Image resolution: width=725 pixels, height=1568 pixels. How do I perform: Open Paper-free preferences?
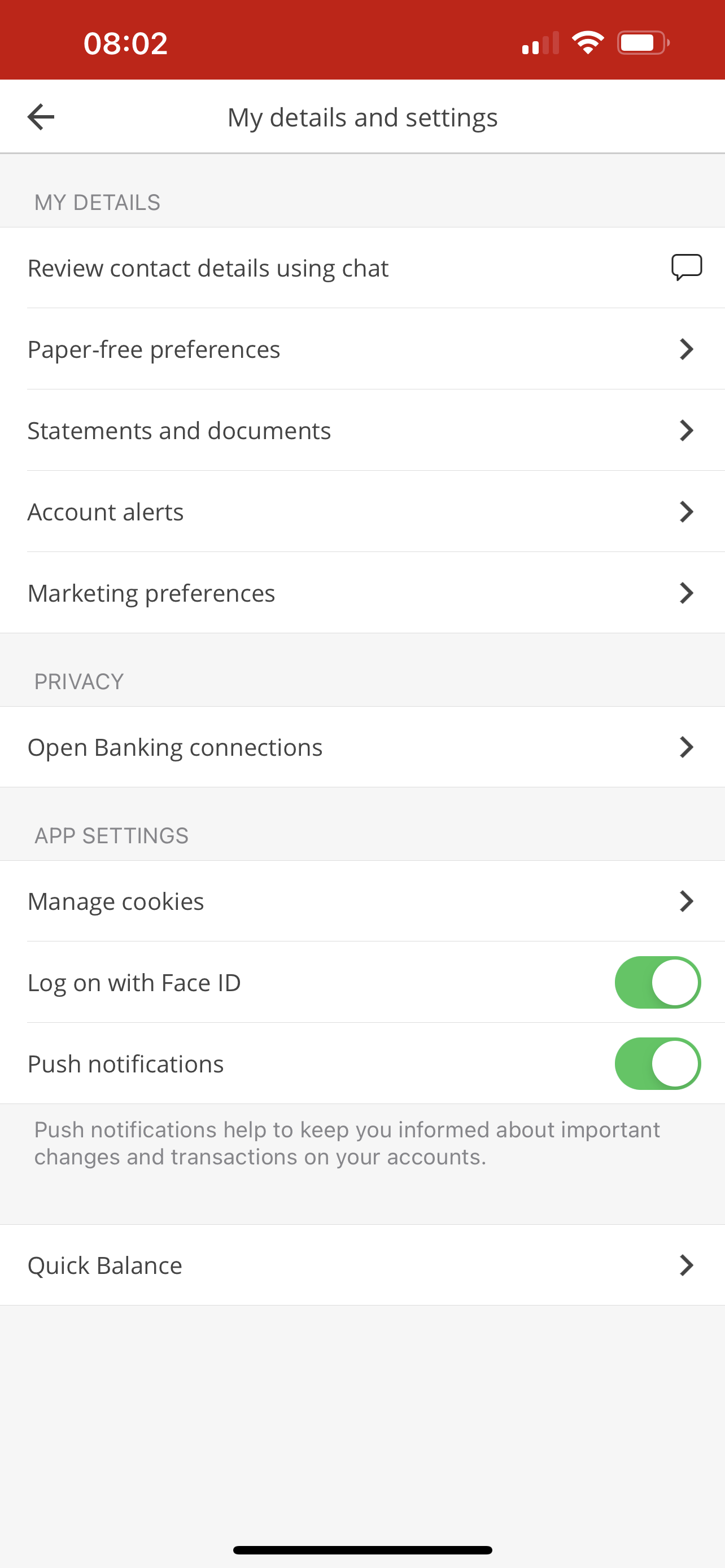click(x=362, y=349)
